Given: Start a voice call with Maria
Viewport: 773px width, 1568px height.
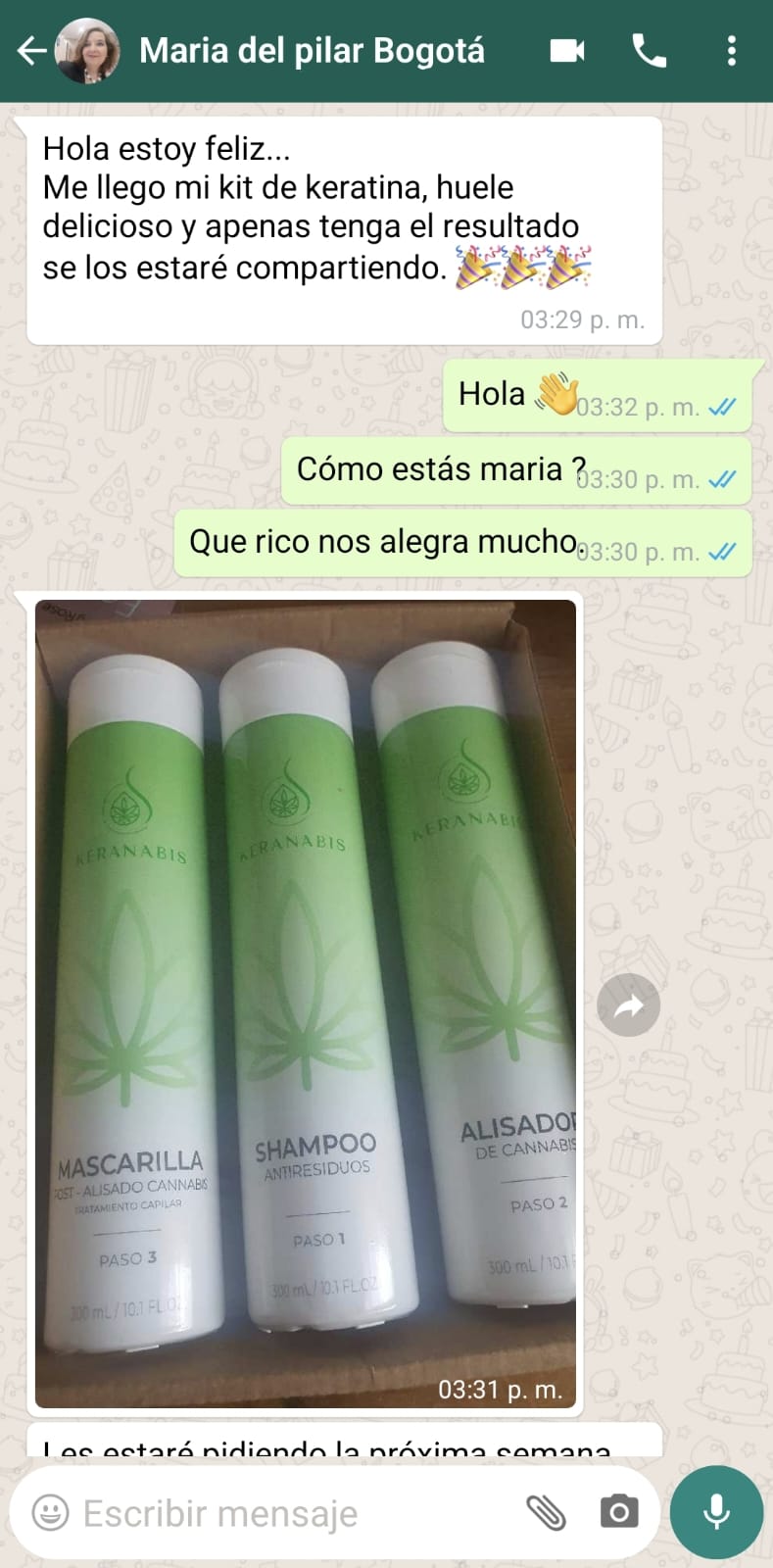Looking at the screenshot, I should coord(650,51).
